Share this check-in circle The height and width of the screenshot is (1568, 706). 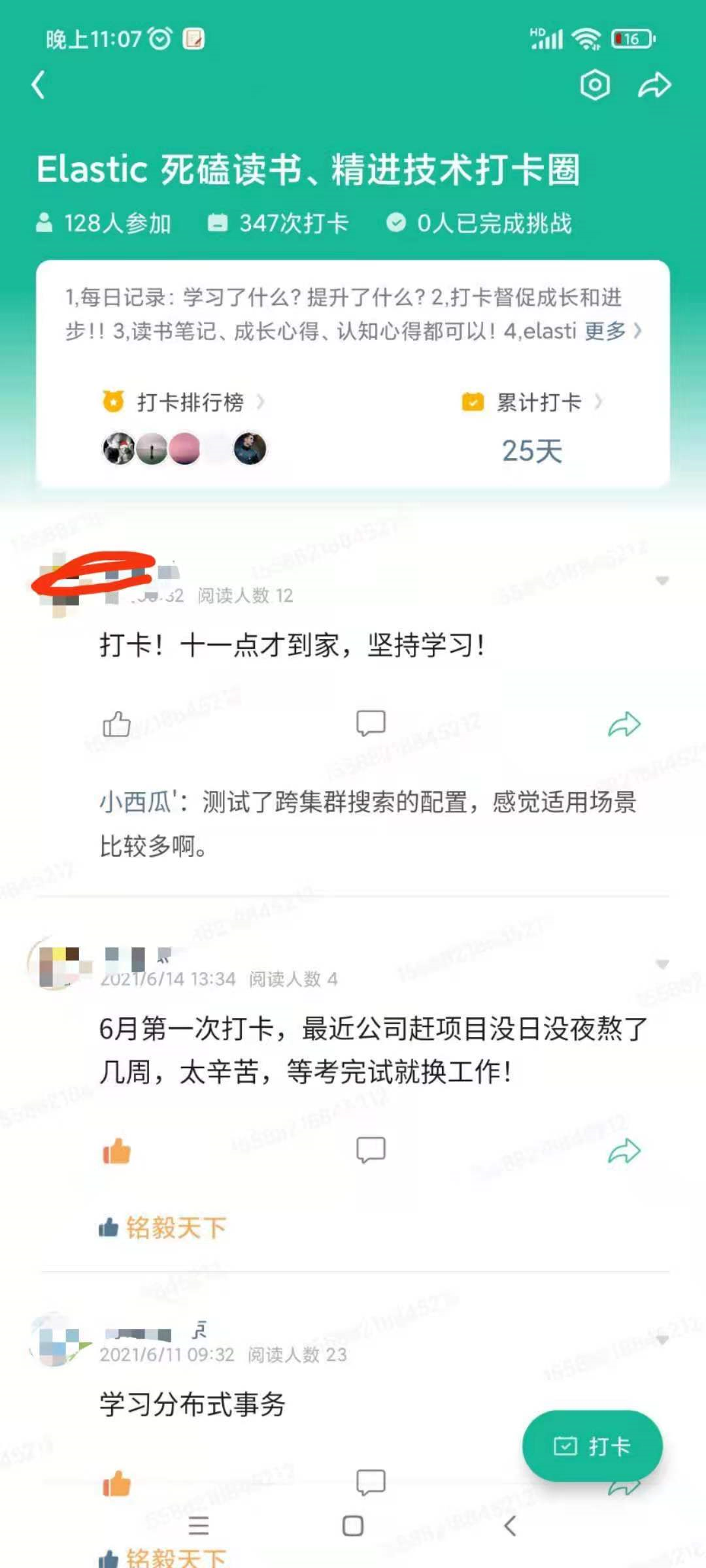point(654,85)
